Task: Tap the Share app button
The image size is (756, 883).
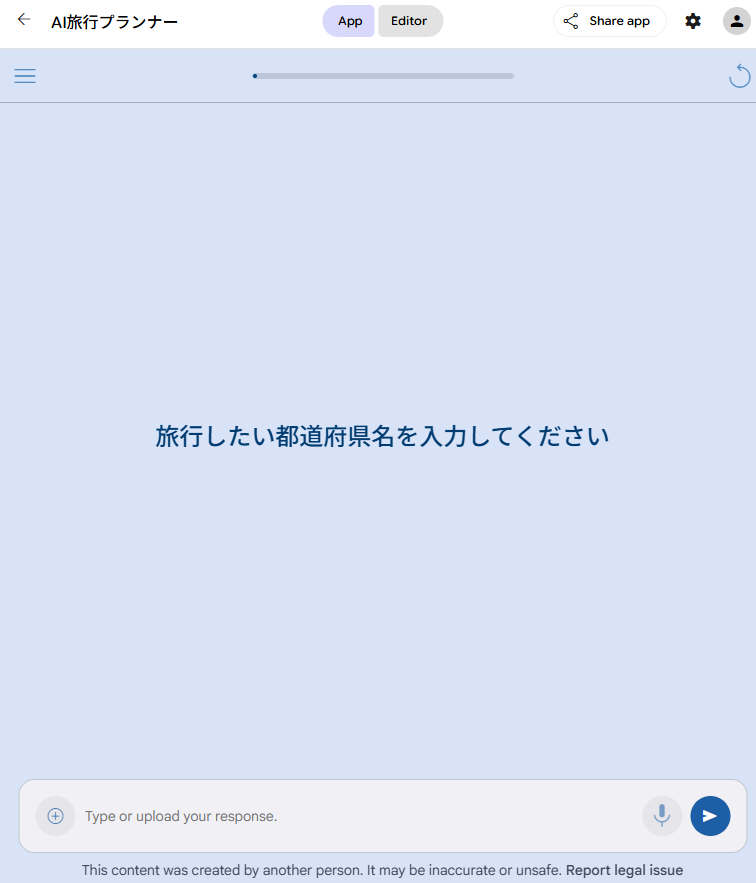Action: pos(609,21)
